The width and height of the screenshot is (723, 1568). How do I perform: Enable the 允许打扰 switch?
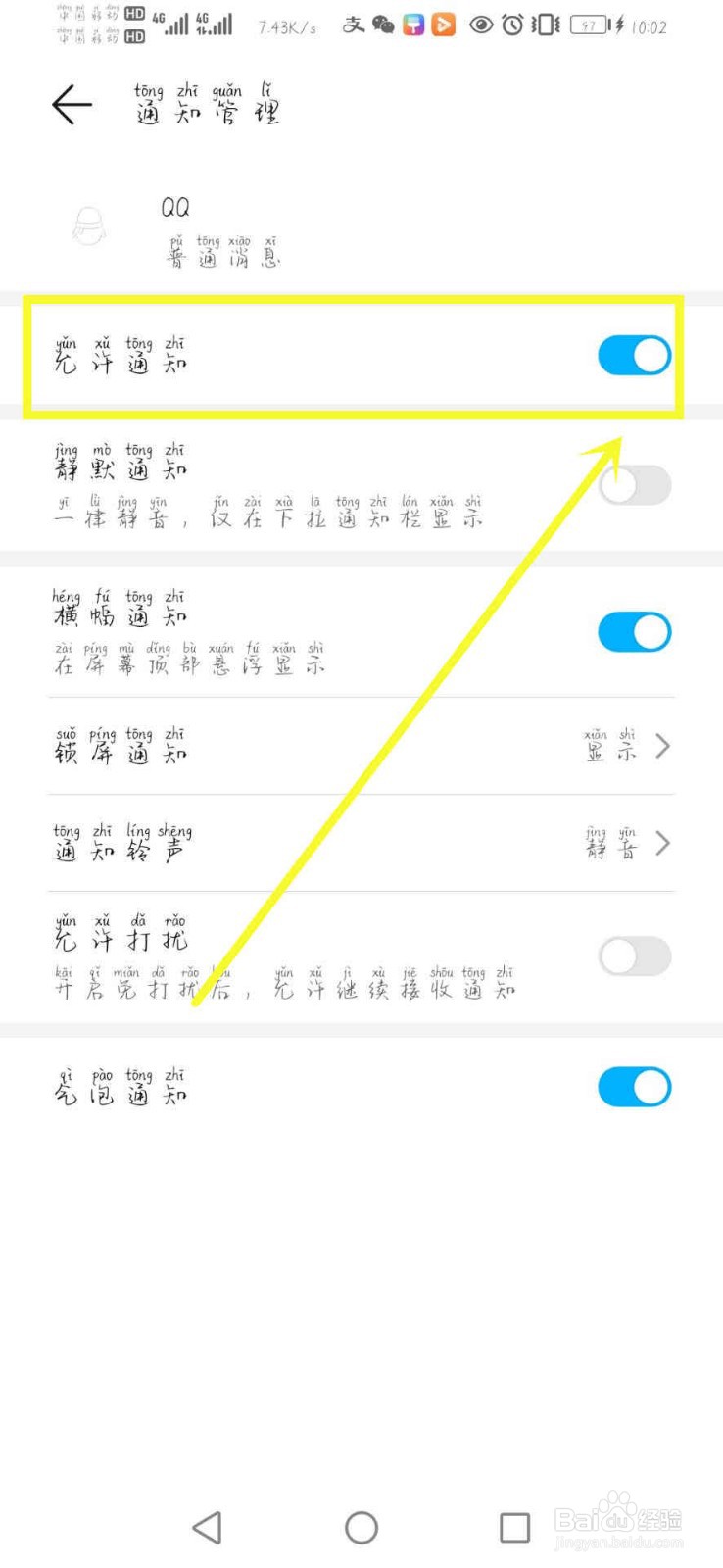tap(634, 956)
